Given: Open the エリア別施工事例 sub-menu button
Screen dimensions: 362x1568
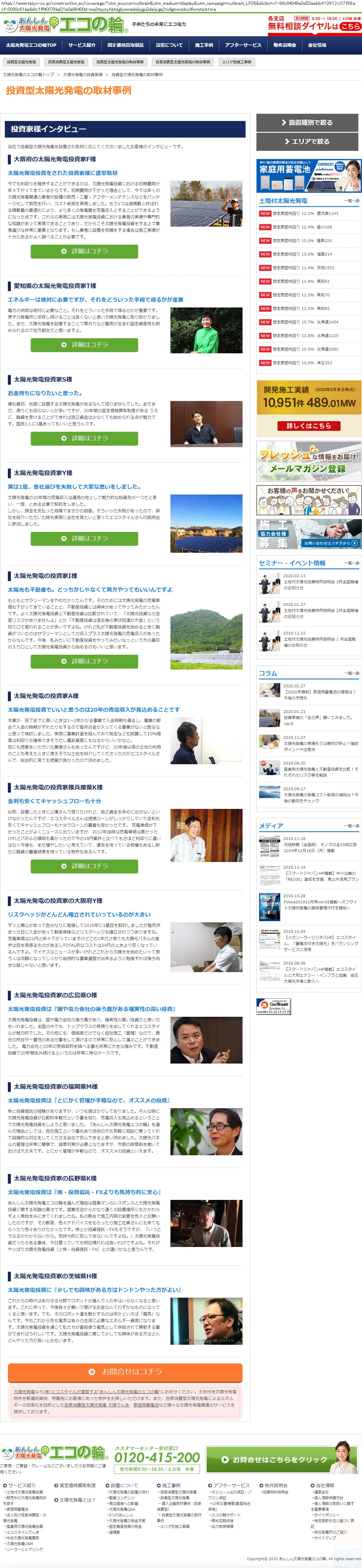Looking at the screenshot, I should click(237, 62).
